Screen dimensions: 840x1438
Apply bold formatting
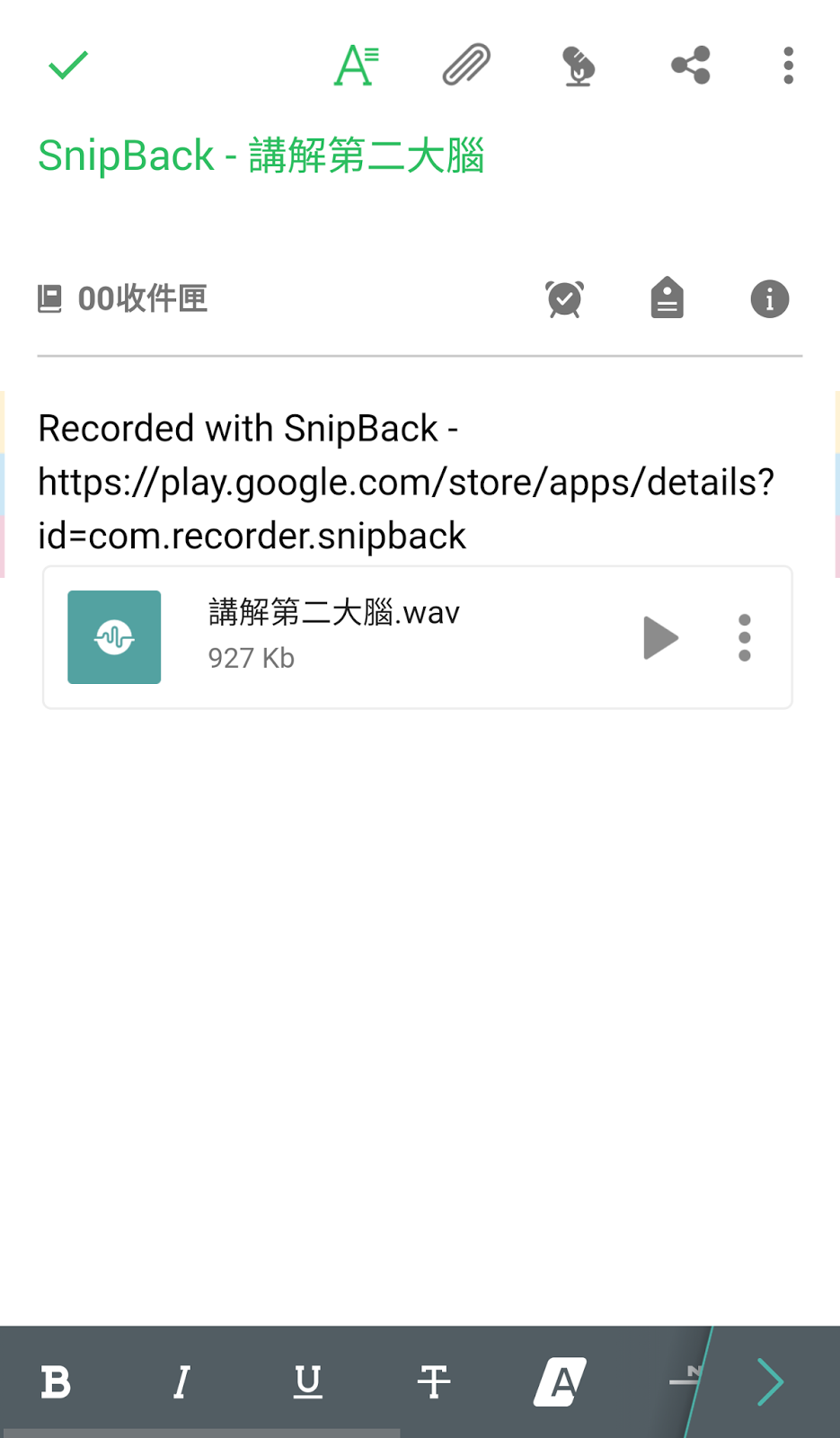pyautogui.click(x=56, y=1381)
